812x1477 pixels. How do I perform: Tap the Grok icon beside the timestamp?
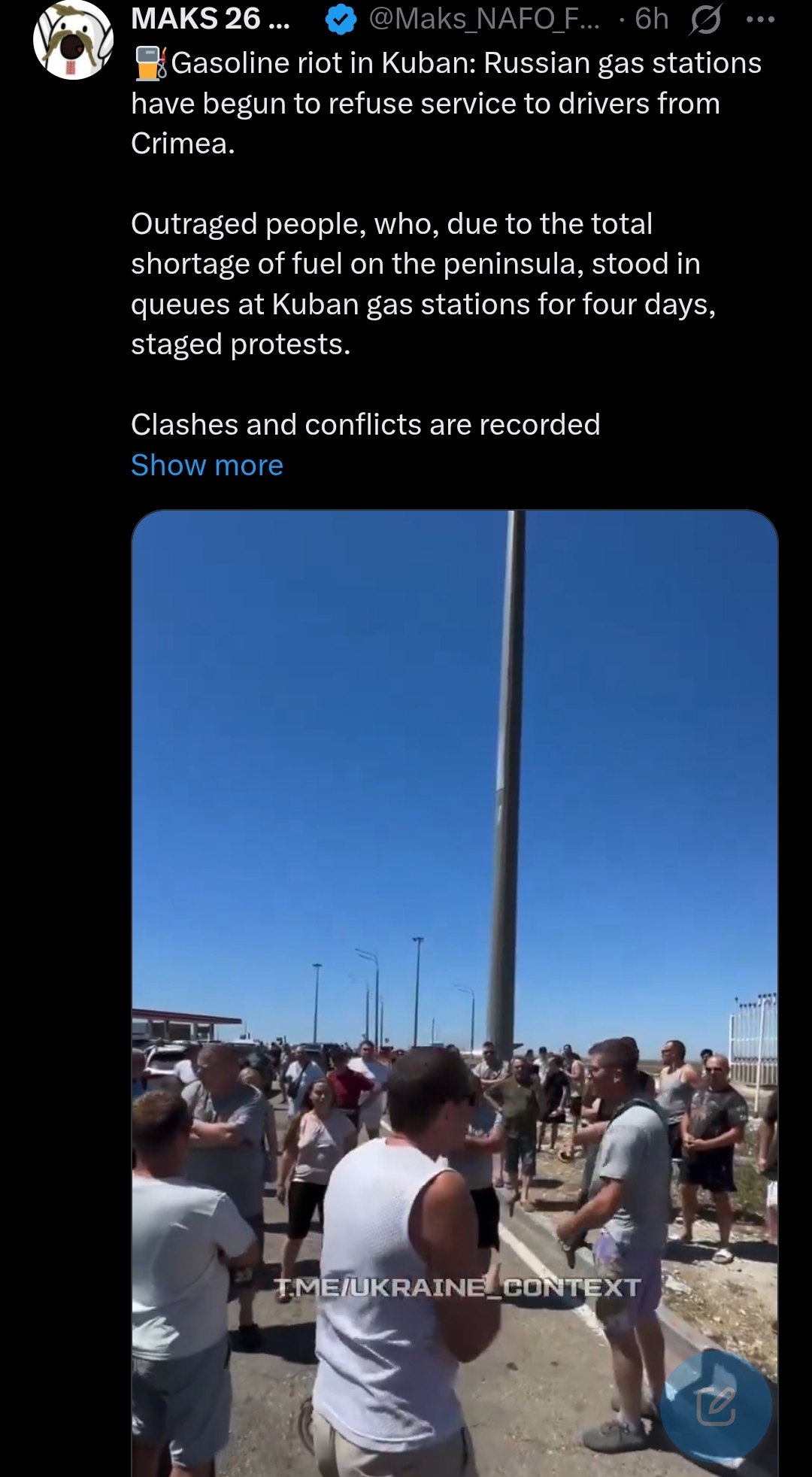[705, 20]
